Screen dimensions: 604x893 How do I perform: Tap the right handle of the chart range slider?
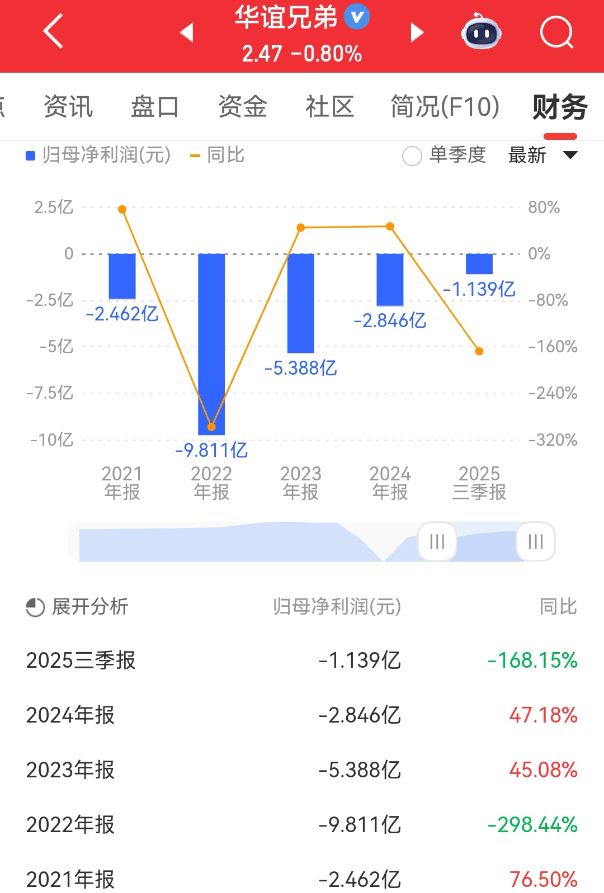(x=536, y=542)
